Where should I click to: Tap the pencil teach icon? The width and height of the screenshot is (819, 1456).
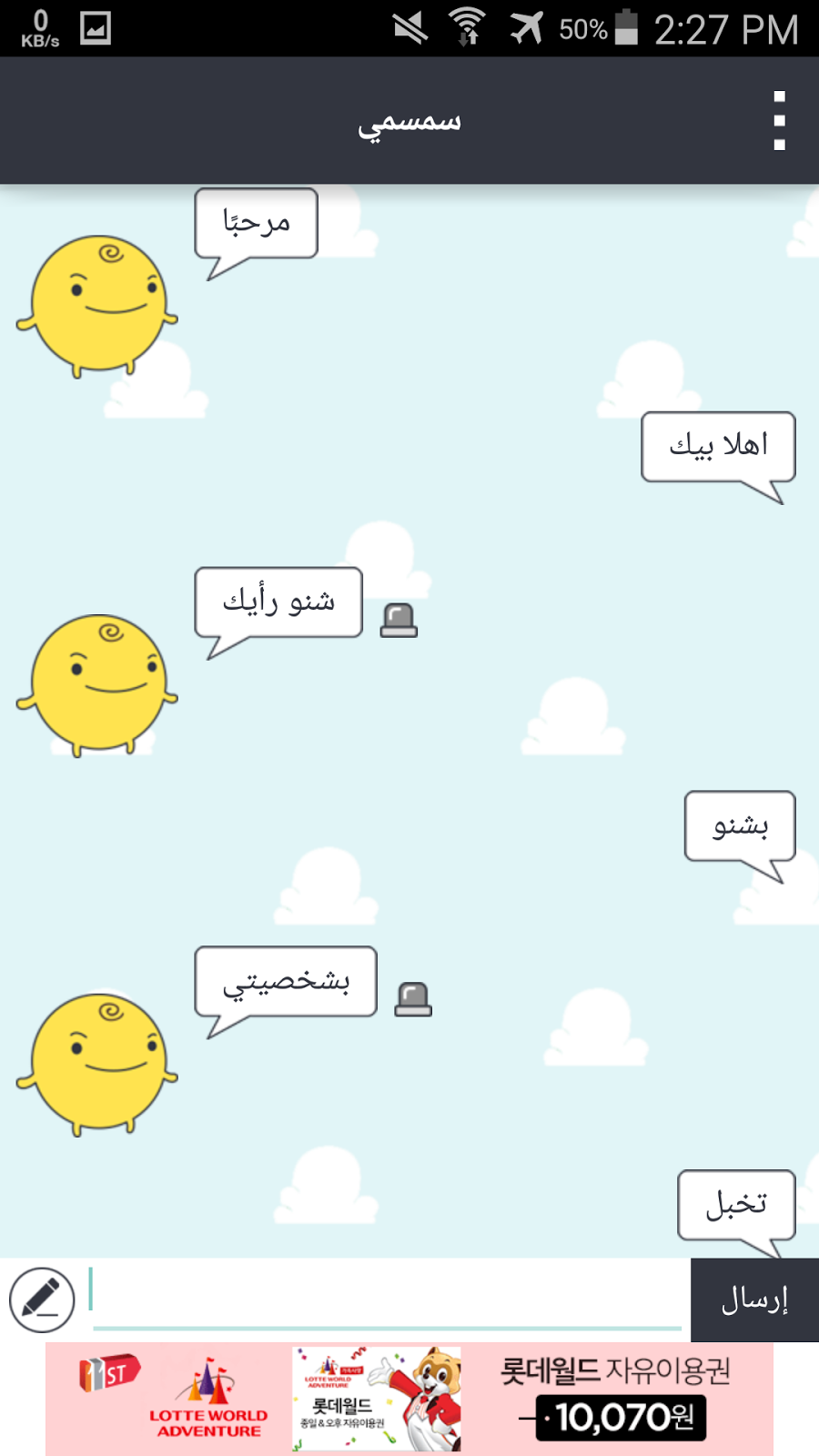[42, 1299]
